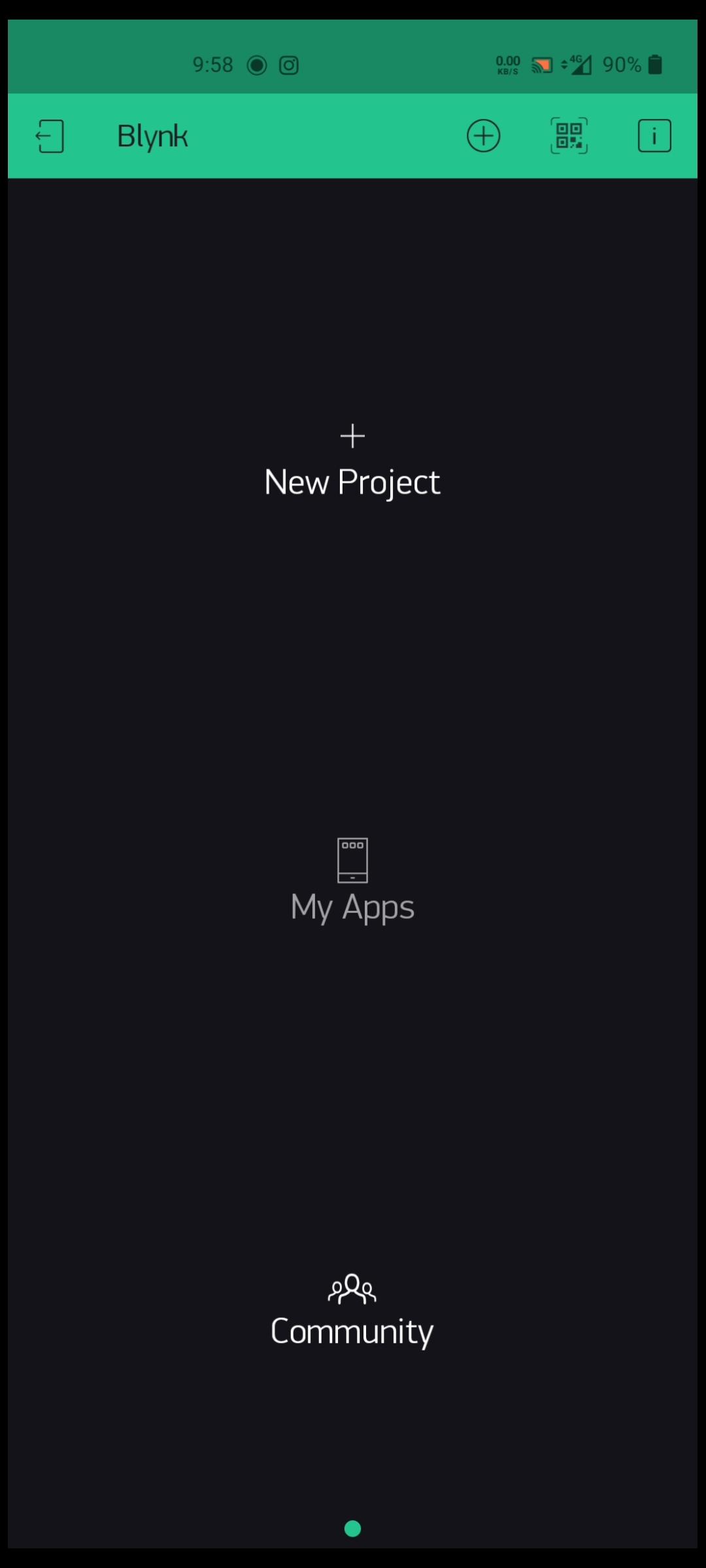Tap the clock showing 9:58
The width and height of the screenshot is (706, 1568).
click(x=212, y=64)
